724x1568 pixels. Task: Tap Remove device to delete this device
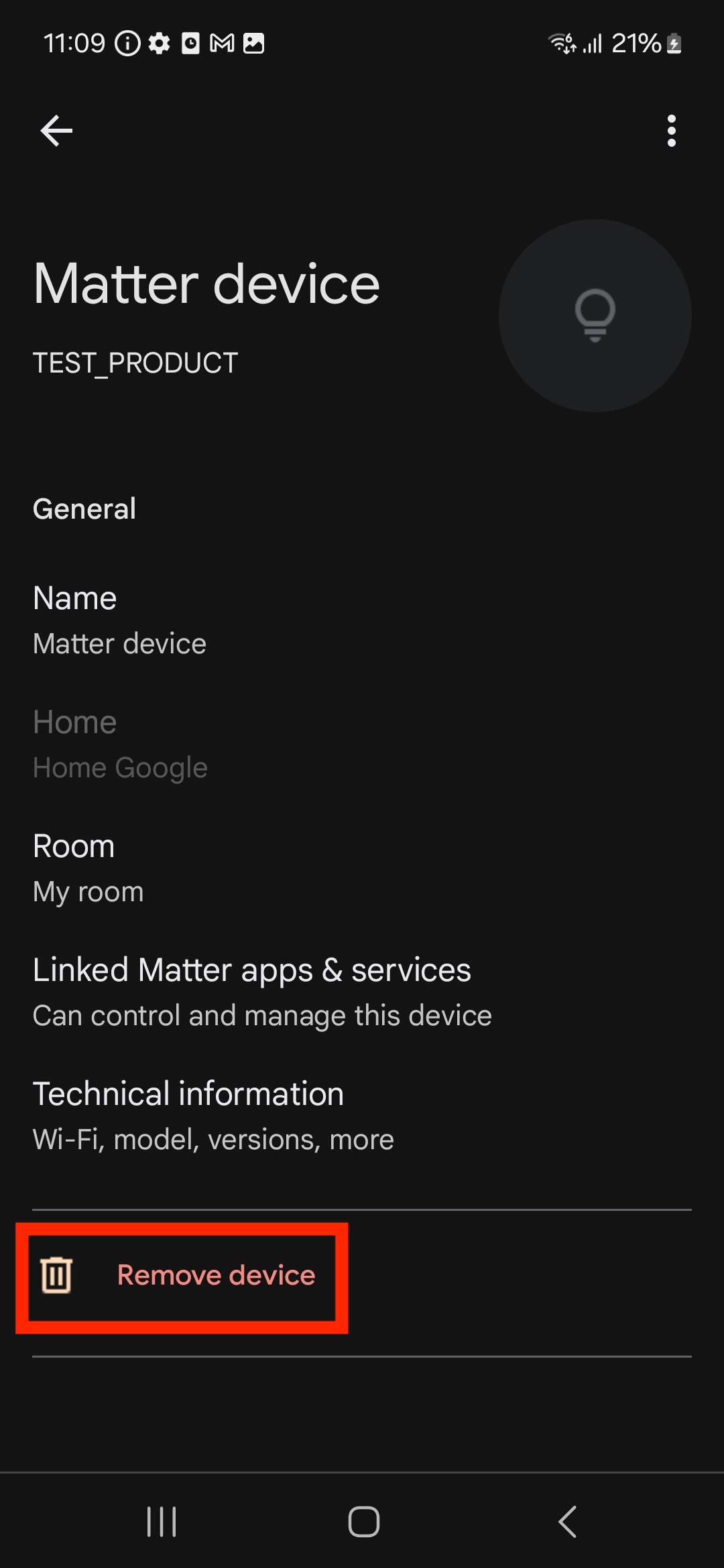(215, 1275)
